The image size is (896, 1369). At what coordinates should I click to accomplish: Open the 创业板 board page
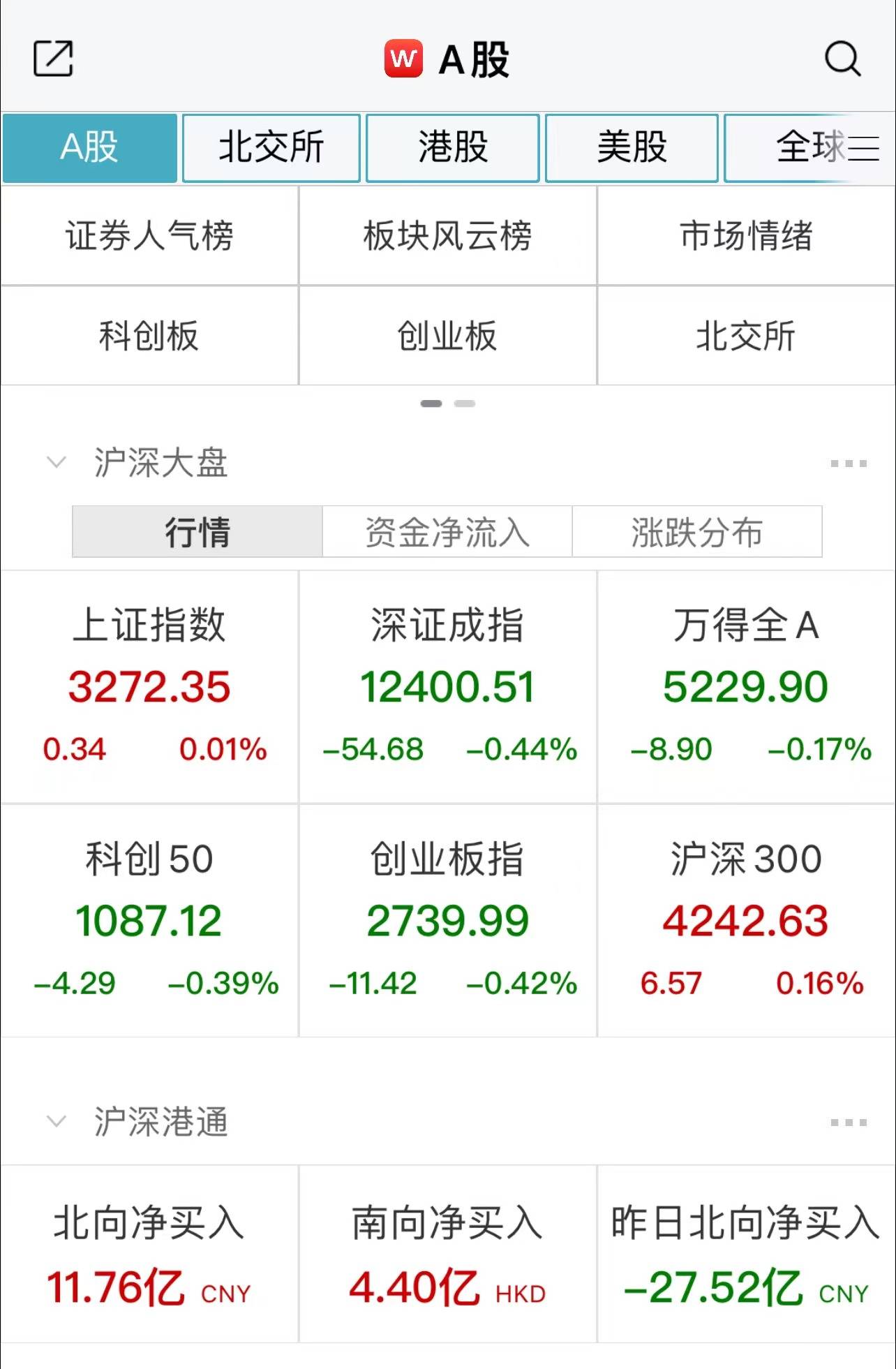point(447,336)
